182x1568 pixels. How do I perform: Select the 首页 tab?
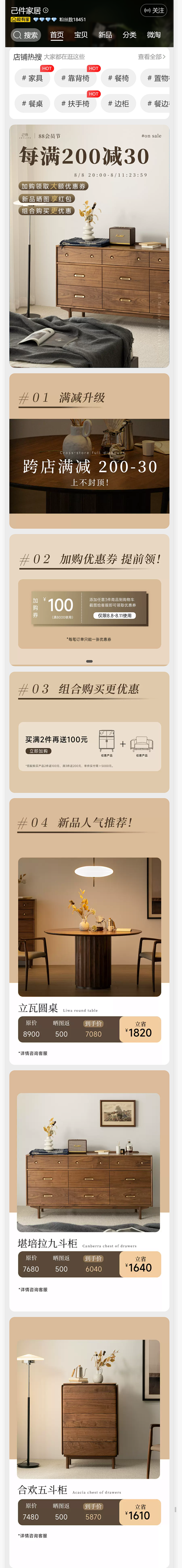coord(57,35)
